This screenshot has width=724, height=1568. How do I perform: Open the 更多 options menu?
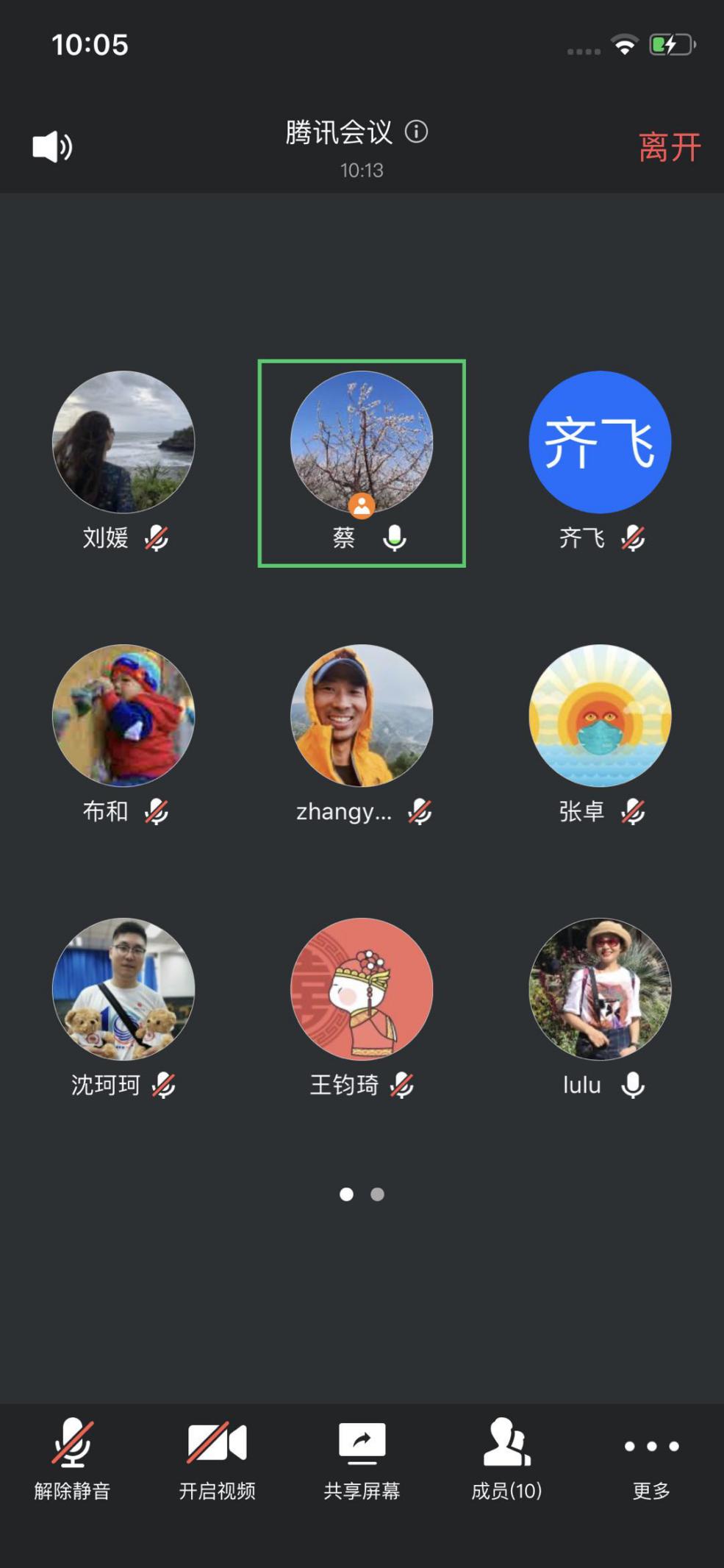tap(651, 1459)
